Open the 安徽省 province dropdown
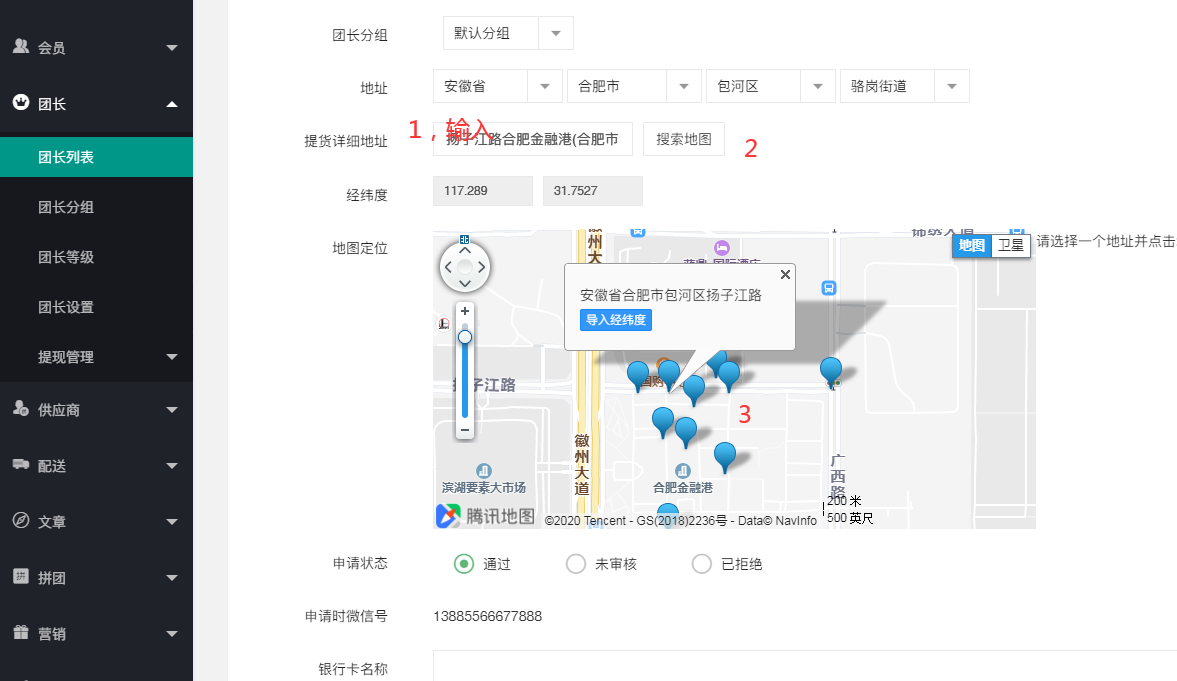Image resolution: width=1177 pixels, height=681 pixels. point(497,86)
